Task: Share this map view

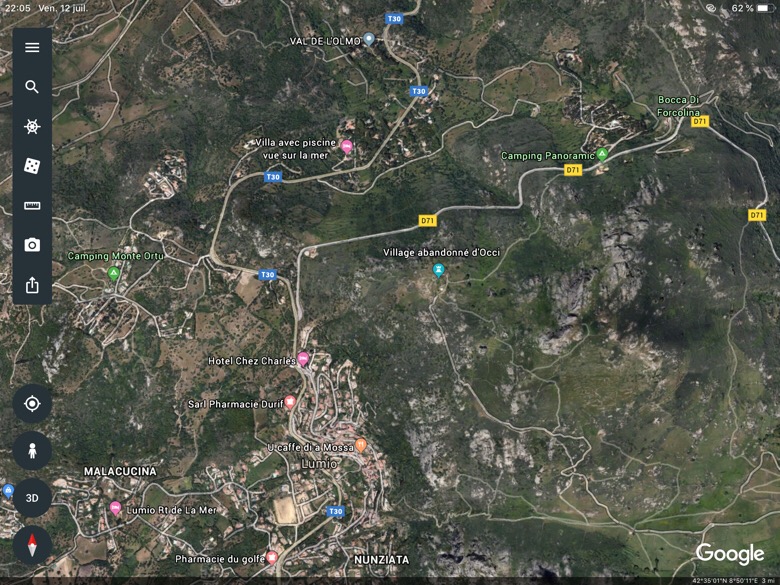Action: [x=32, y=285]
